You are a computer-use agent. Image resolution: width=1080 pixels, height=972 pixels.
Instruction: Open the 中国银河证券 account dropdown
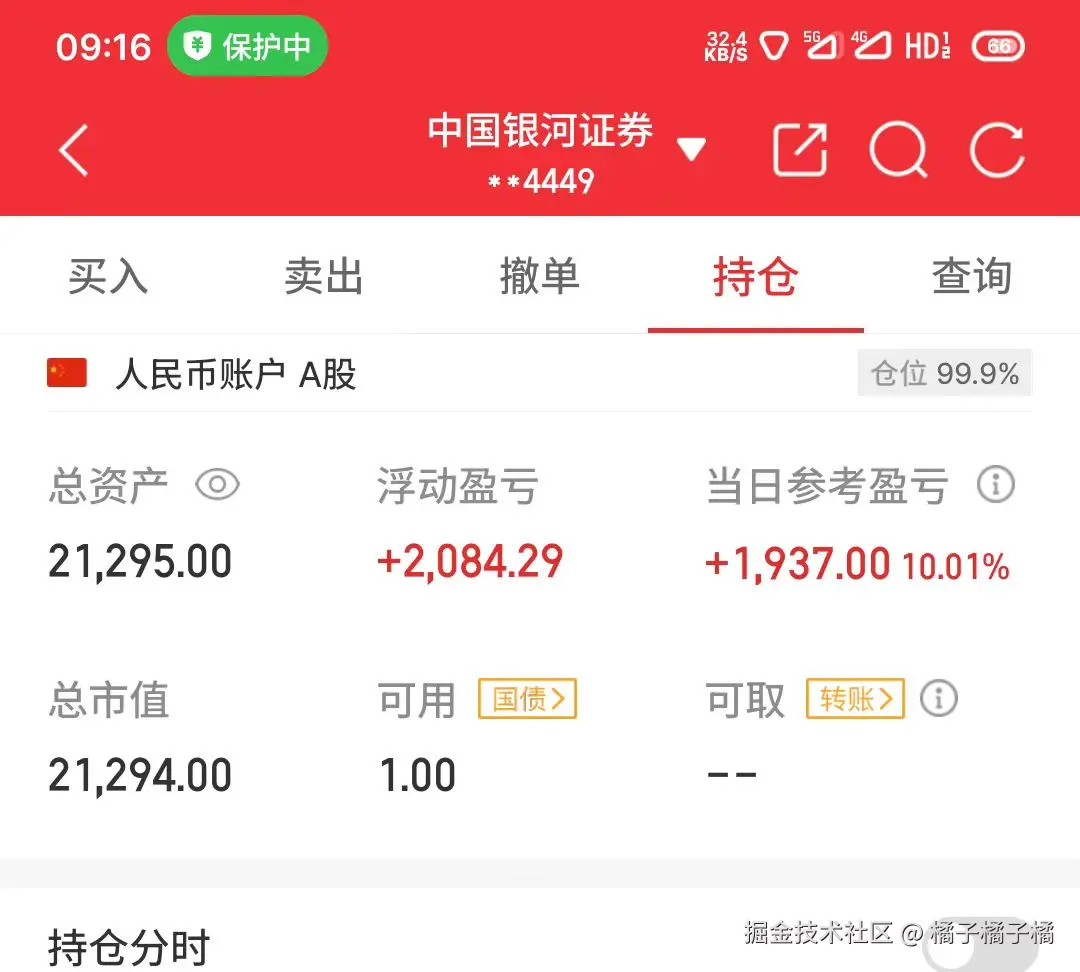[690, 150]
